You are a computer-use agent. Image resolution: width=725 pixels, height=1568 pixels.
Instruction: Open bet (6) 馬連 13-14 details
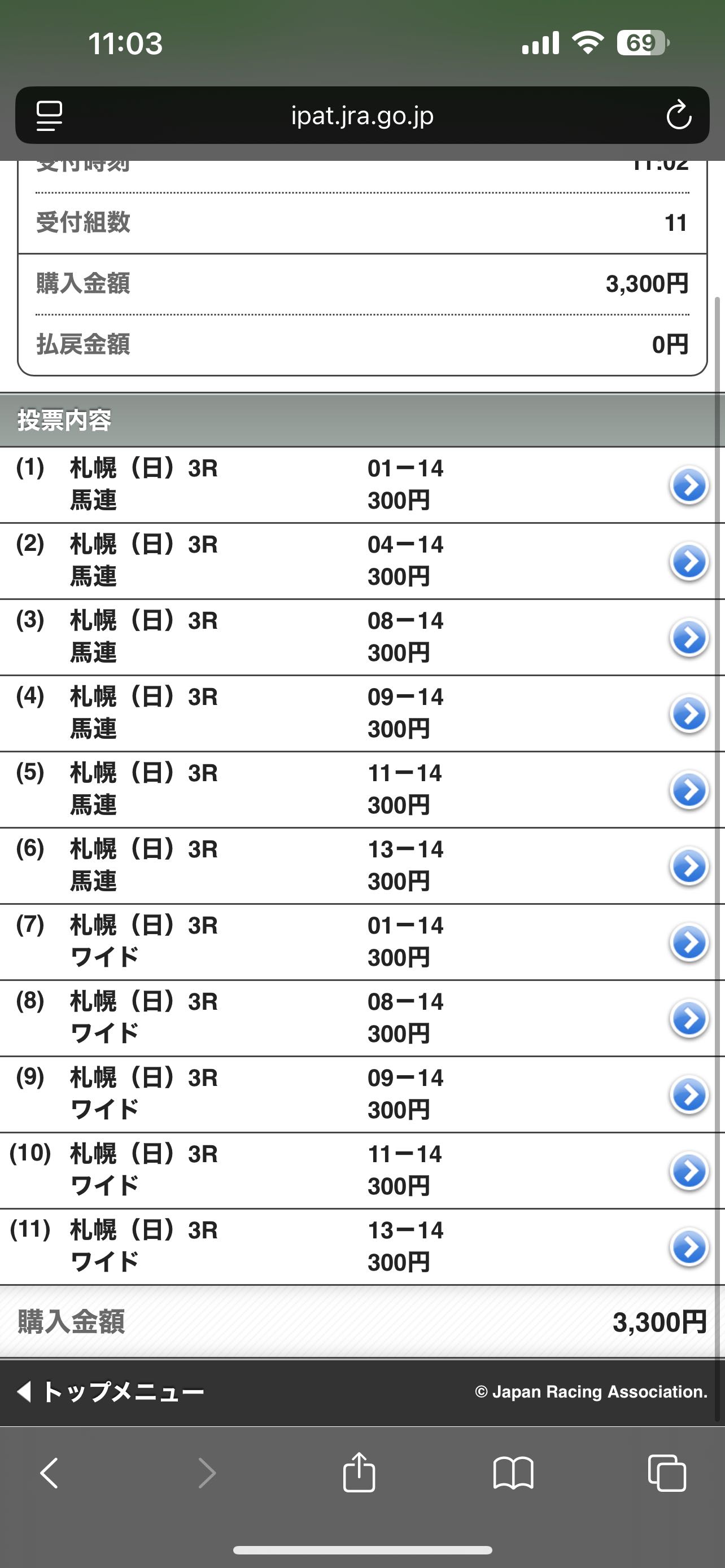(689, 866)
